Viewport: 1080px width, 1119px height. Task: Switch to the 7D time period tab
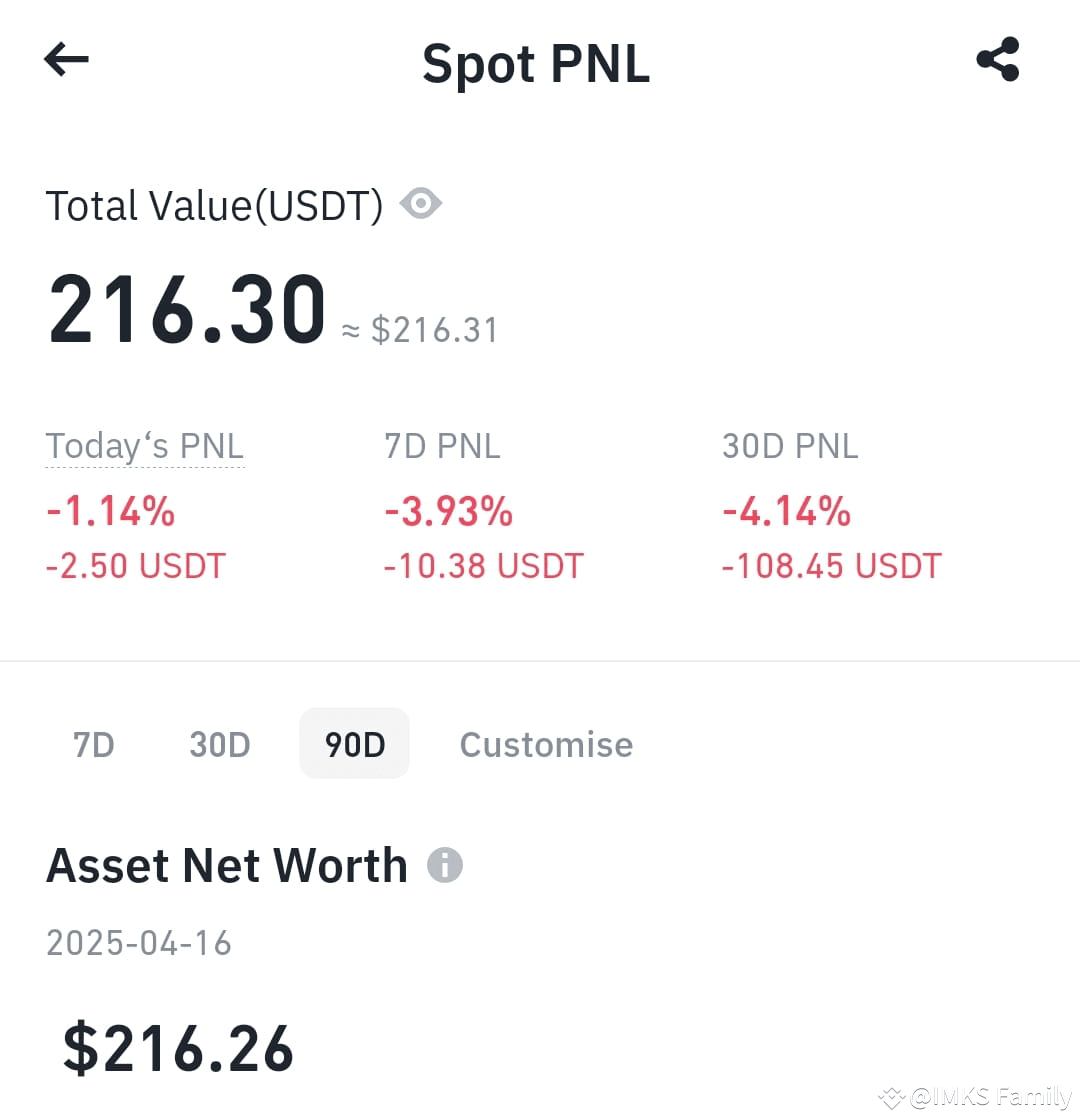(93, 744)
